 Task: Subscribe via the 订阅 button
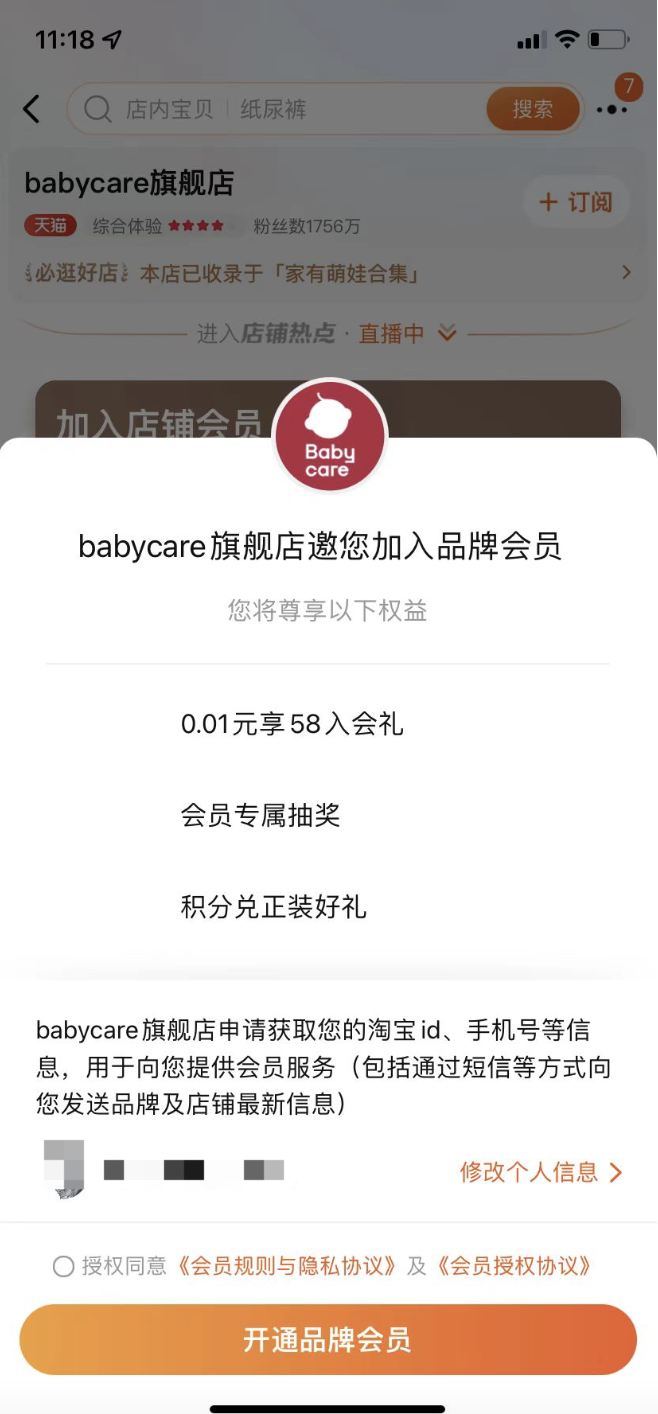tap(575, 202)
